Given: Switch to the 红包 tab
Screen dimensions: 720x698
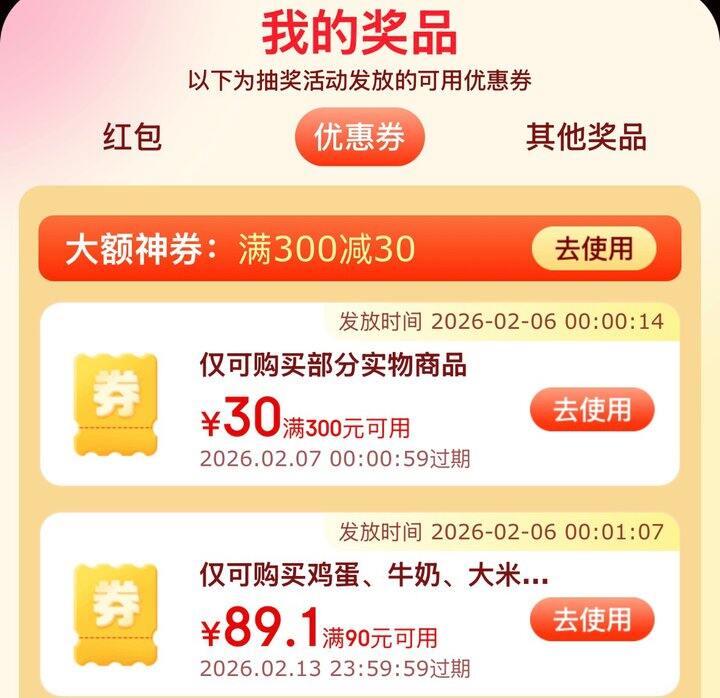Looking at the screenshot, I should pos(132,137).
